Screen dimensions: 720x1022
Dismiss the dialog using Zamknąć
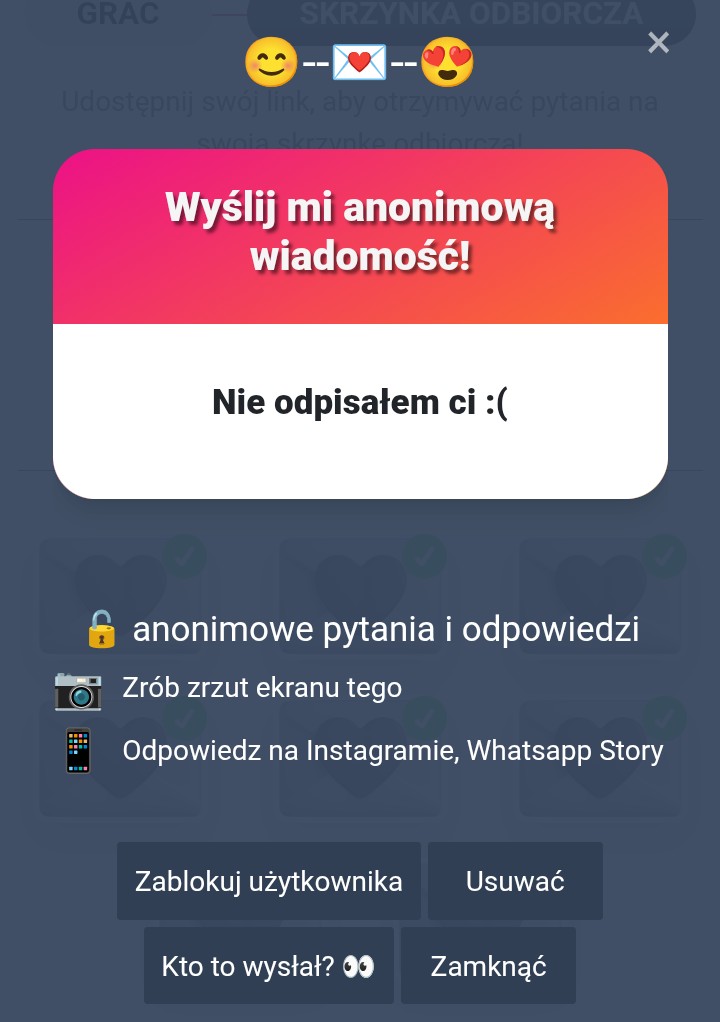(x=488, y=966)
